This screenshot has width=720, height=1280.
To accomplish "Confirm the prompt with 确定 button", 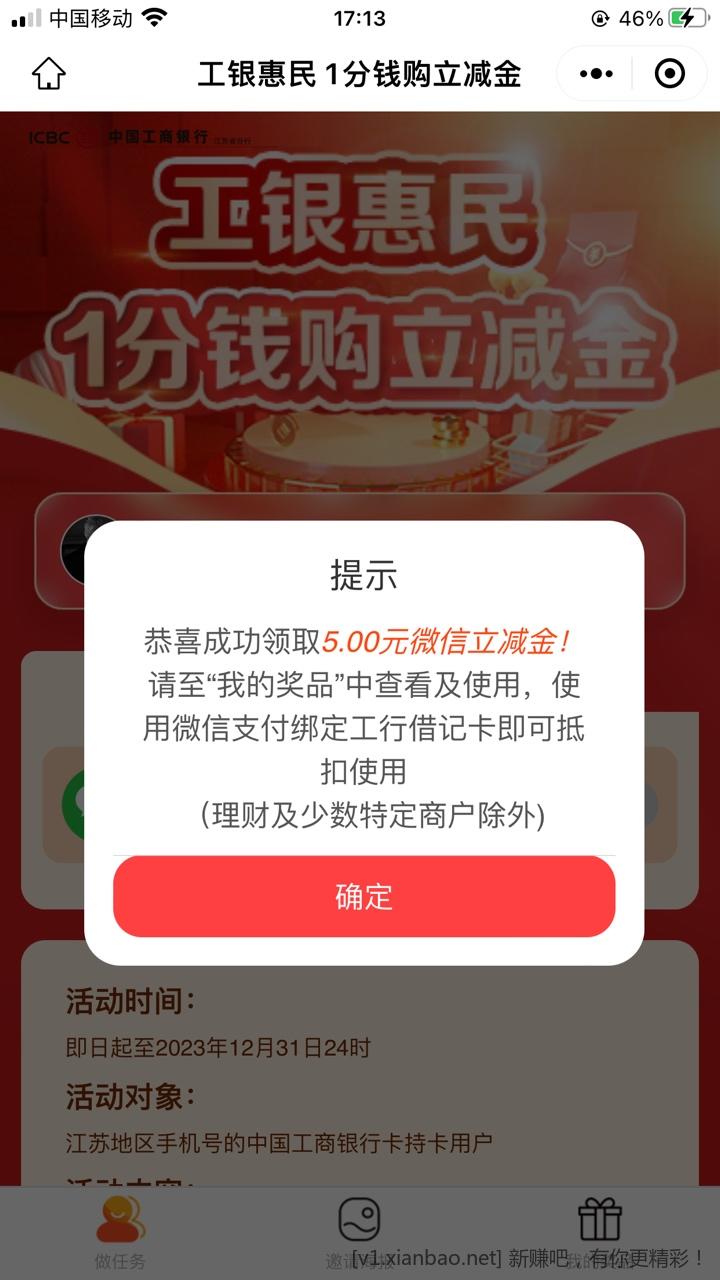I will tap(364, 896).
